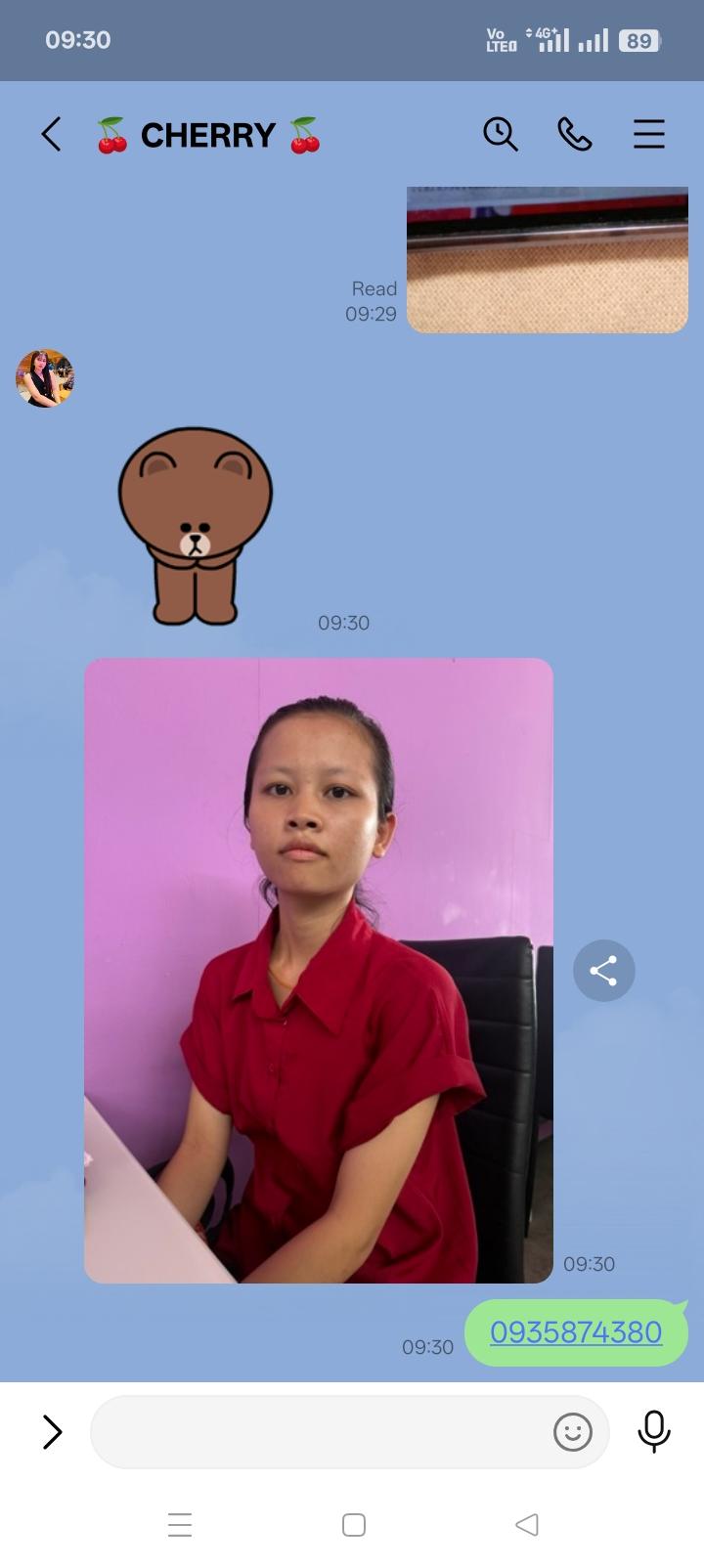The height and width of the screenshot is (1568, 704).
Task: Open the phone number link 0935874380
Action: click(576, 1331)
